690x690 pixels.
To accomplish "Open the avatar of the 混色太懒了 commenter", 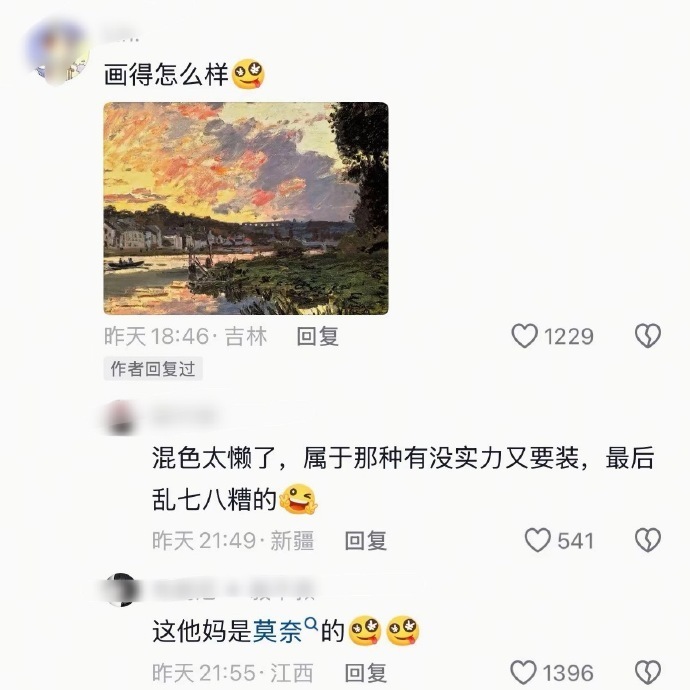I will coord(121,416).
